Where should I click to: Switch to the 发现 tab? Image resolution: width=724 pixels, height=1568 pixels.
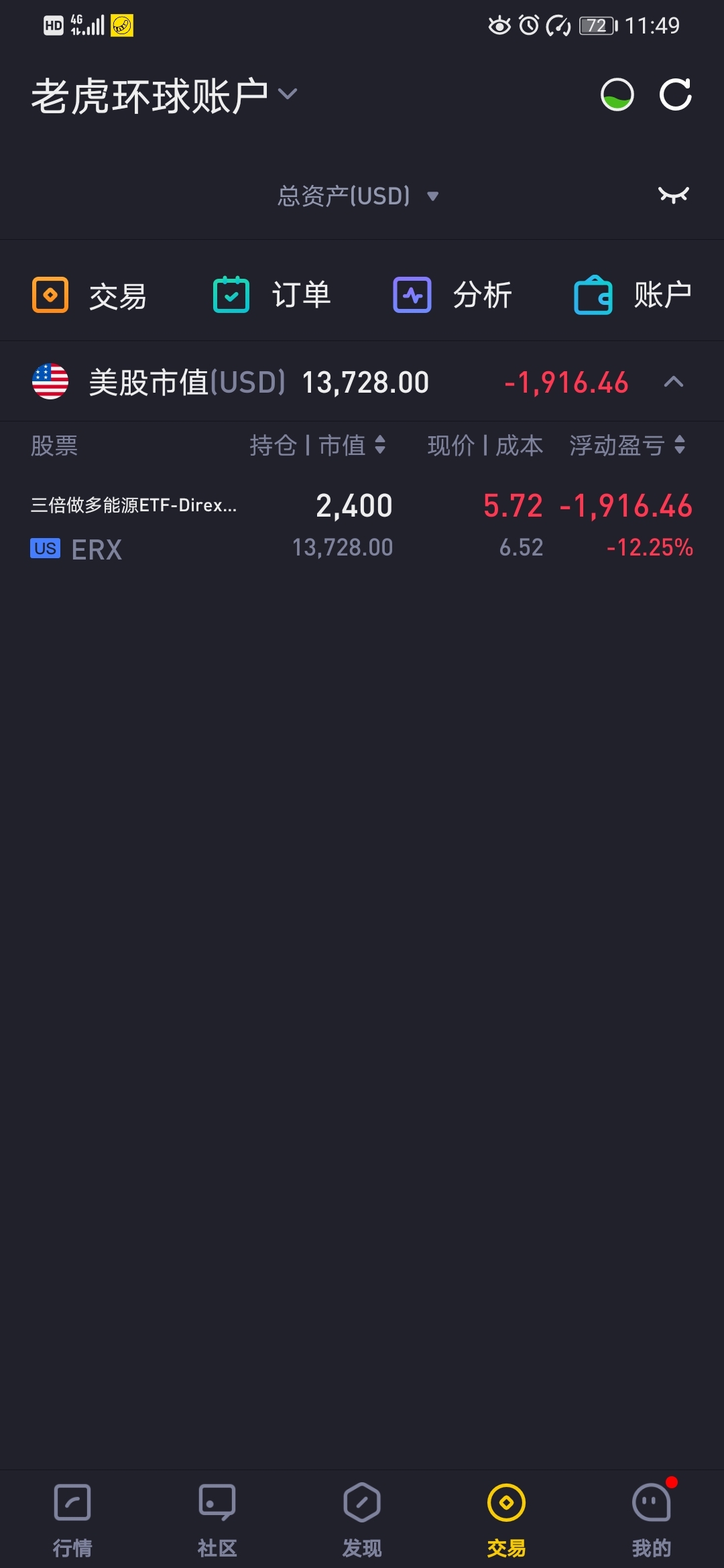[362, 1520]
